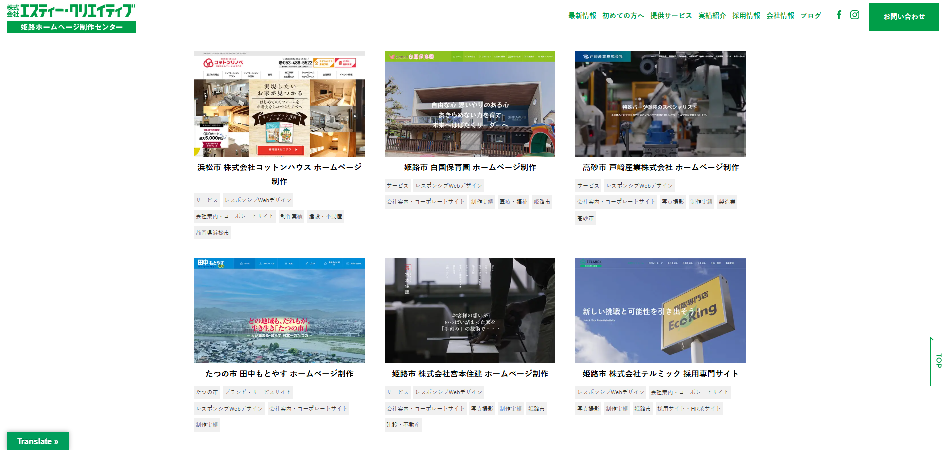Screen dimensions: 948x450
Task: Open 提供サービス menu item
Action: [x=670, y=16]
